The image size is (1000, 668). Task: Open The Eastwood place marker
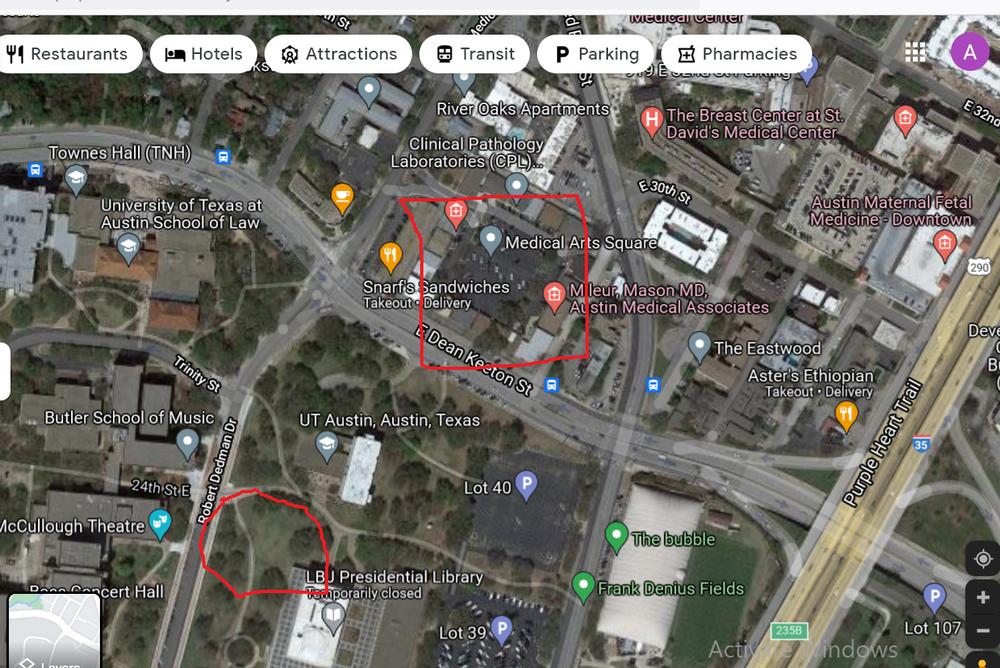pyautogui.click(x=700, y=346)
